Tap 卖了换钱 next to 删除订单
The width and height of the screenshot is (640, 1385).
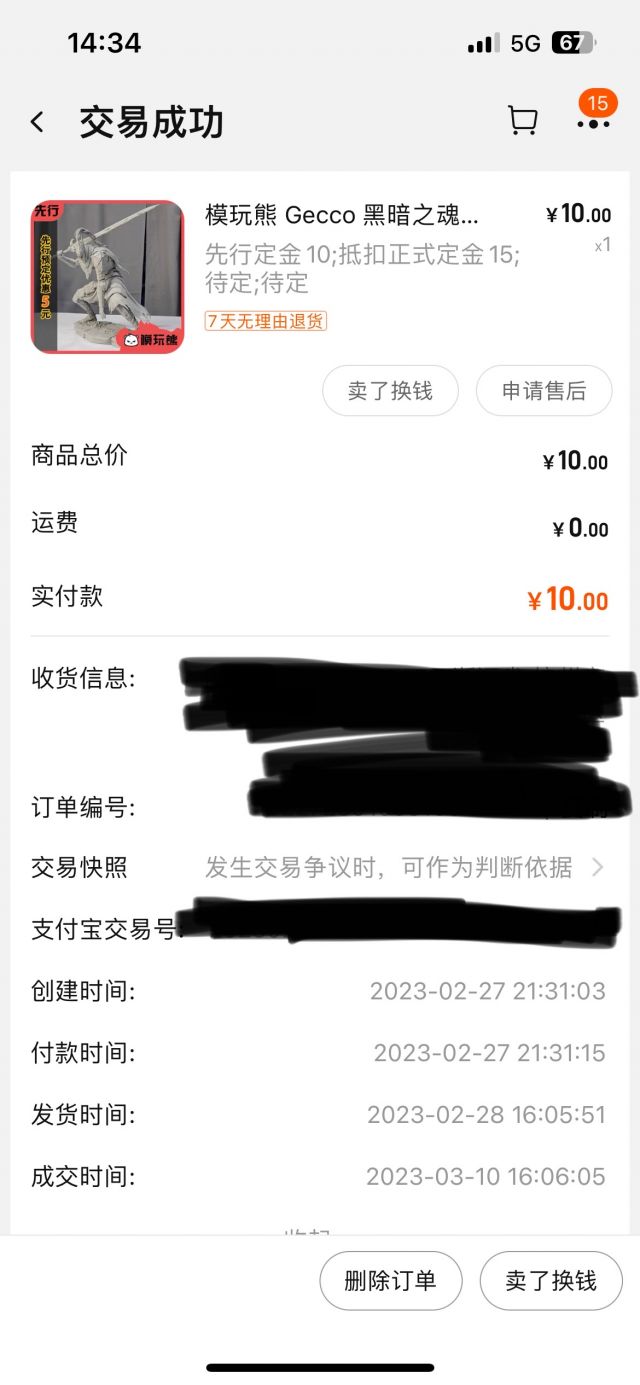coord(551,1281)
